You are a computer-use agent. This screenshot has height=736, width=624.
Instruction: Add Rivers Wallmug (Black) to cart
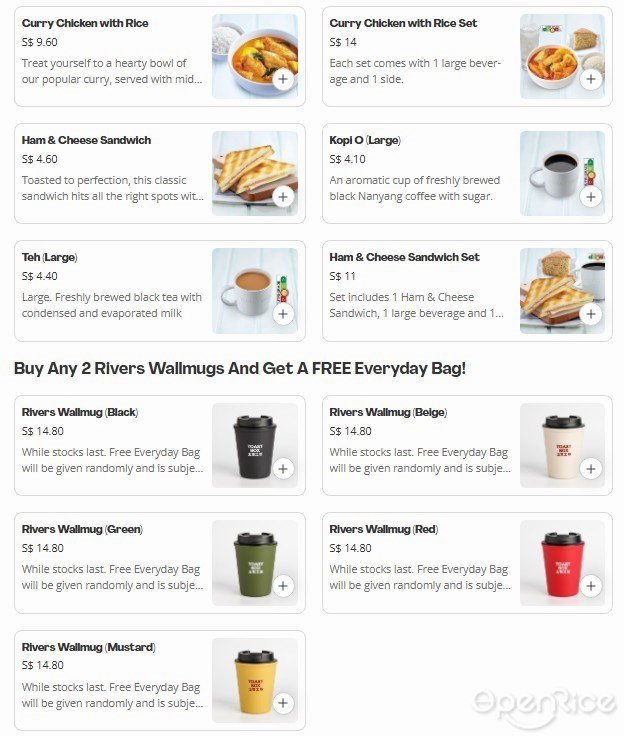(x=283, y=469)
